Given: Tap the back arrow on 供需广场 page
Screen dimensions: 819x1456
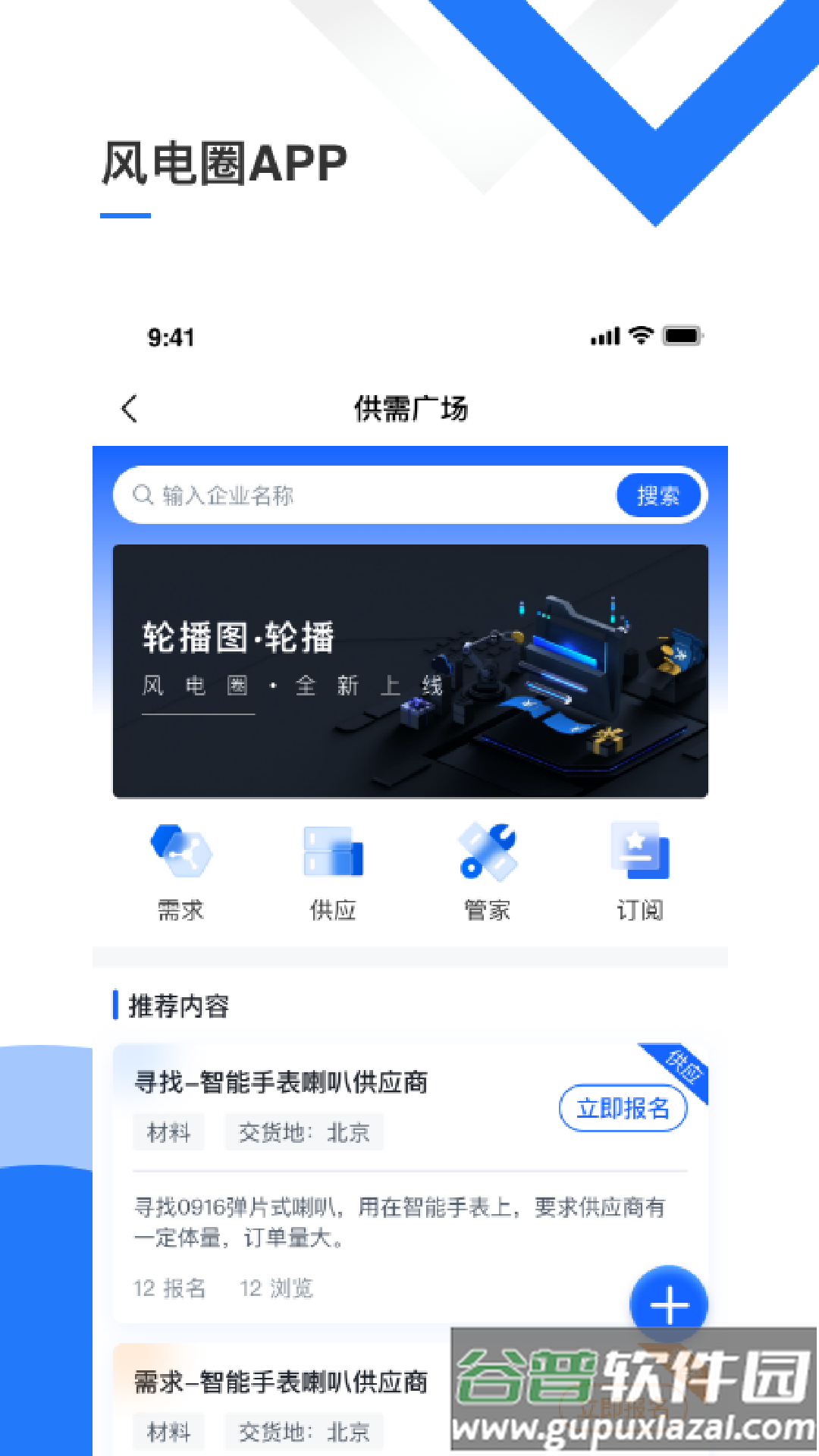Looking at the screenshot, I should click(129, 409).
